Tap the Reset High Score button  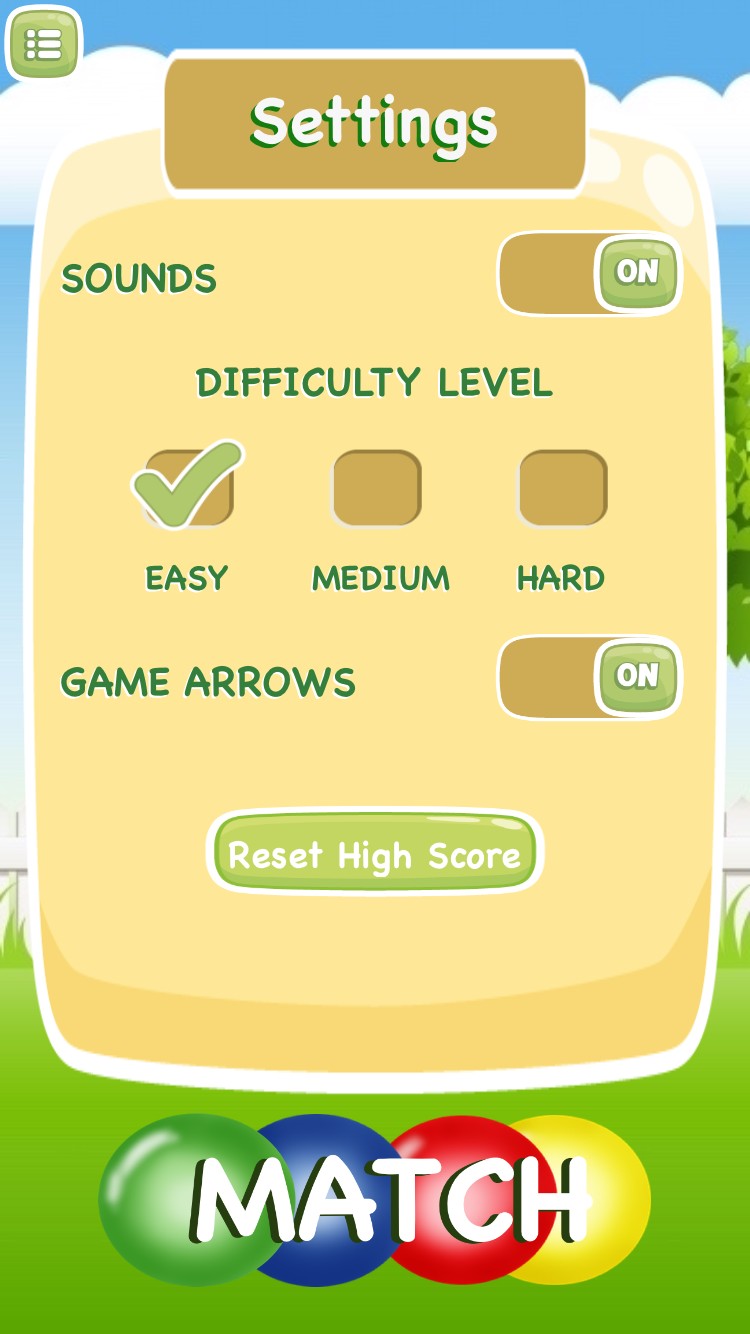374,852
